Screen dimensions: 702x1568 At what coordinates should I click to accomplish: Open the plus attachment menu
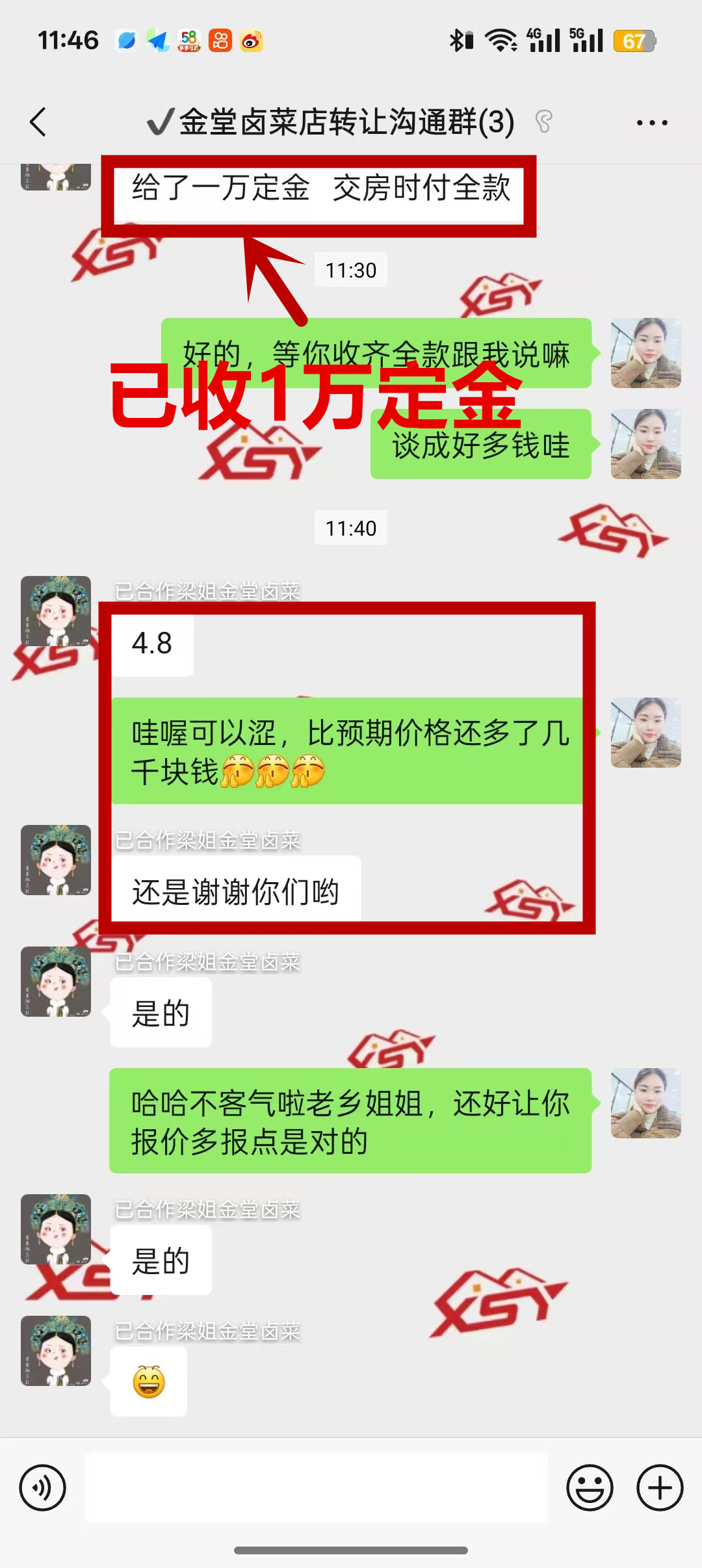click(x=659, y=1487)
